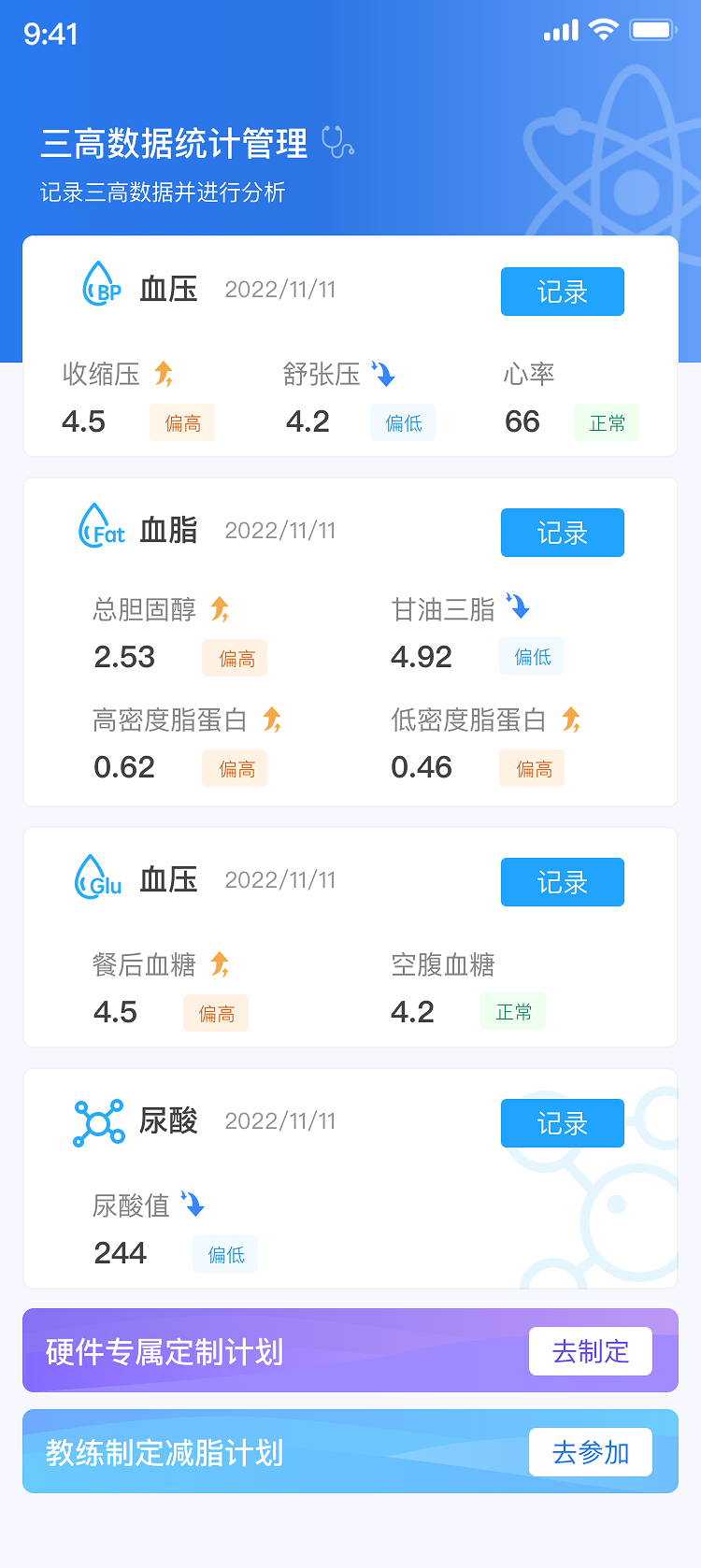Tap the 记录 button on the 尿酸 card
701x1568 pixels.
(x=562, y=1123)
